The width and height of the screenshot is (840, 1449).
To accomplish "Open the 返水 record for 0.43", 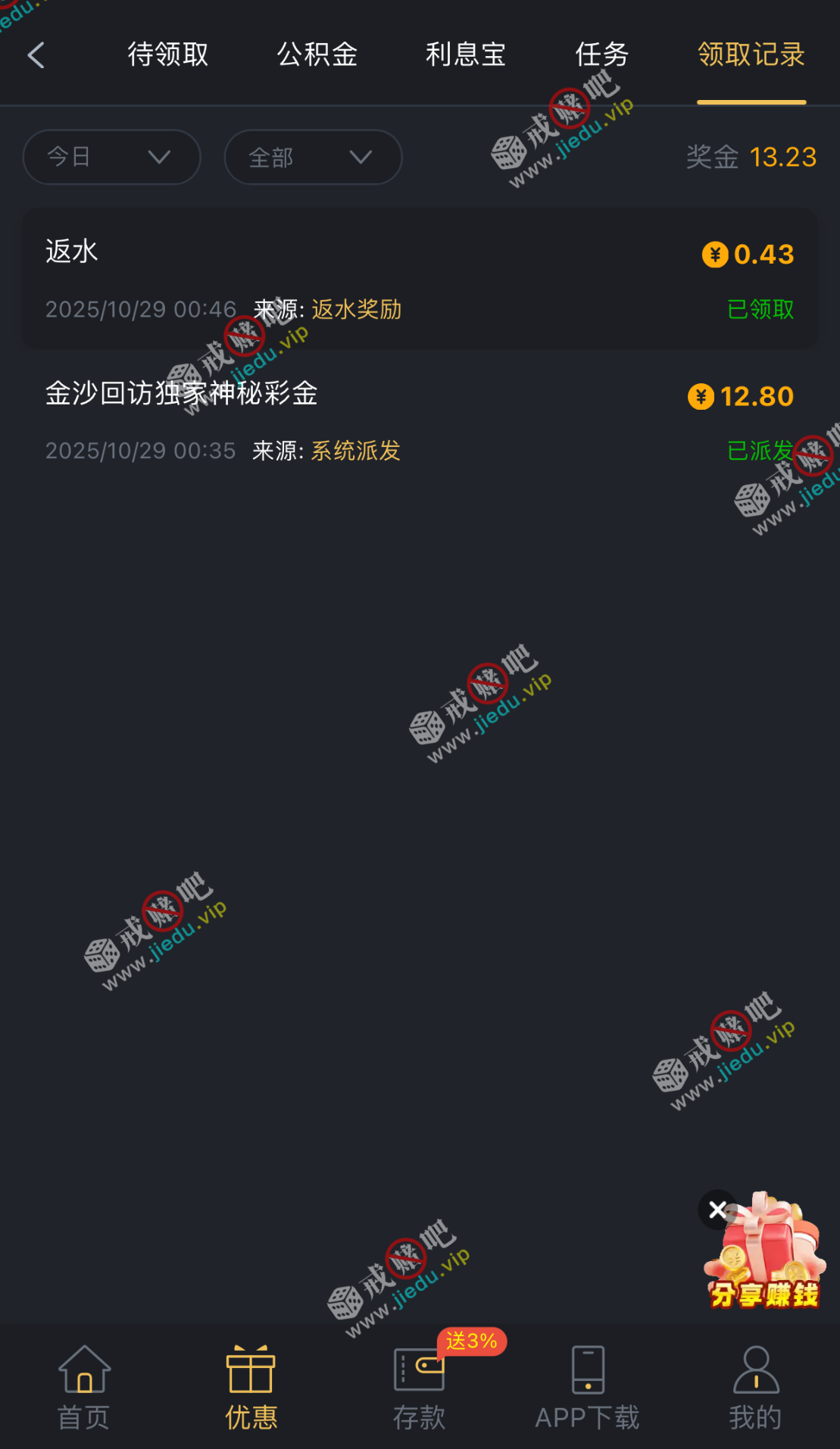I will click(420, 279).
